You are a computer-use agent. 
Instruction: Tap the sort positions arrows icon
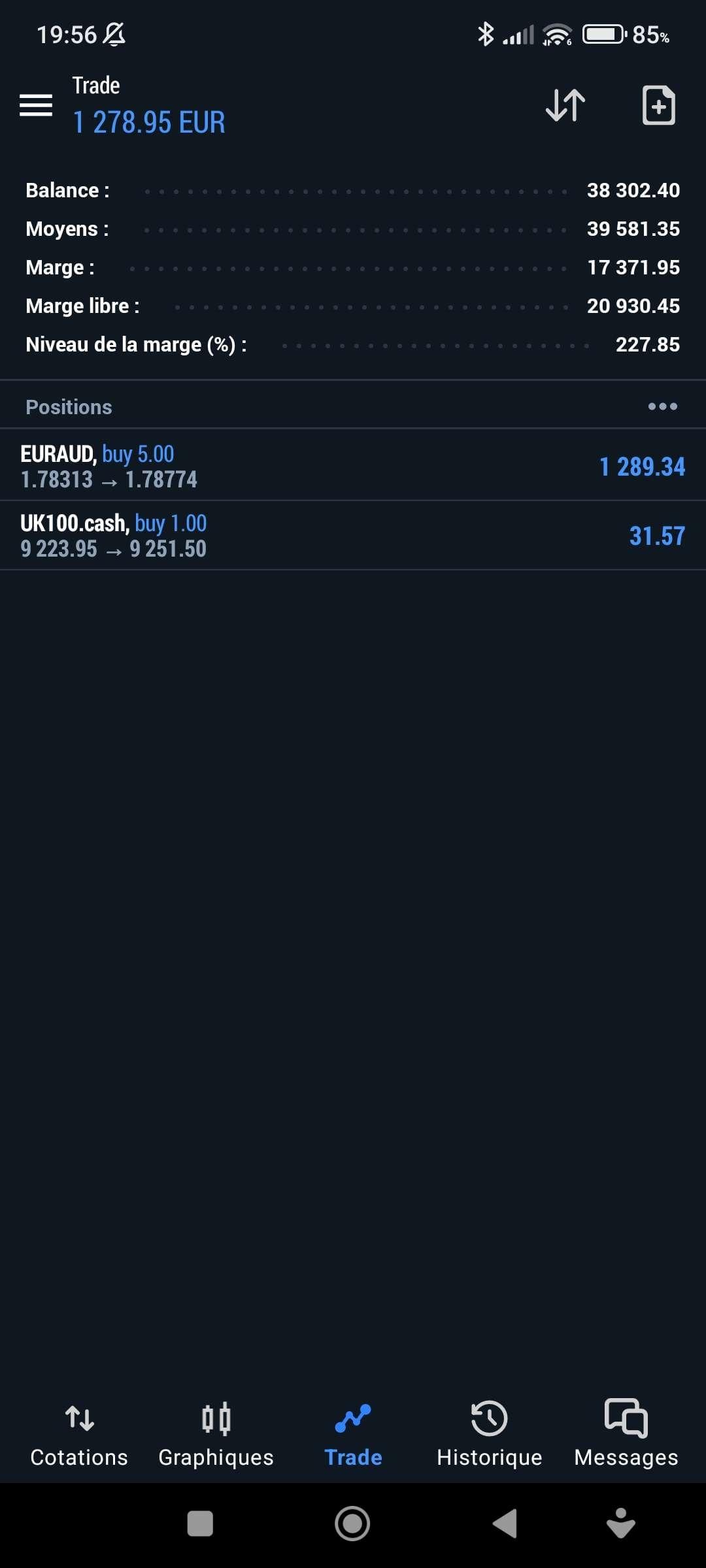pyautogui.click(x=565, y=105)
